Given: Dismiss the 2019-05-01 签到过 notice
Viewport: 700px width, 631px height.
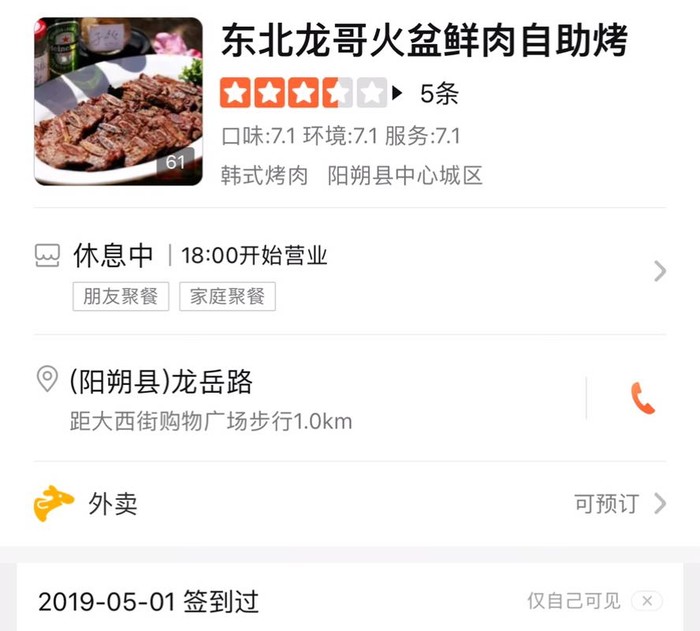Looking at the screenshot, I should coord(647,601).
